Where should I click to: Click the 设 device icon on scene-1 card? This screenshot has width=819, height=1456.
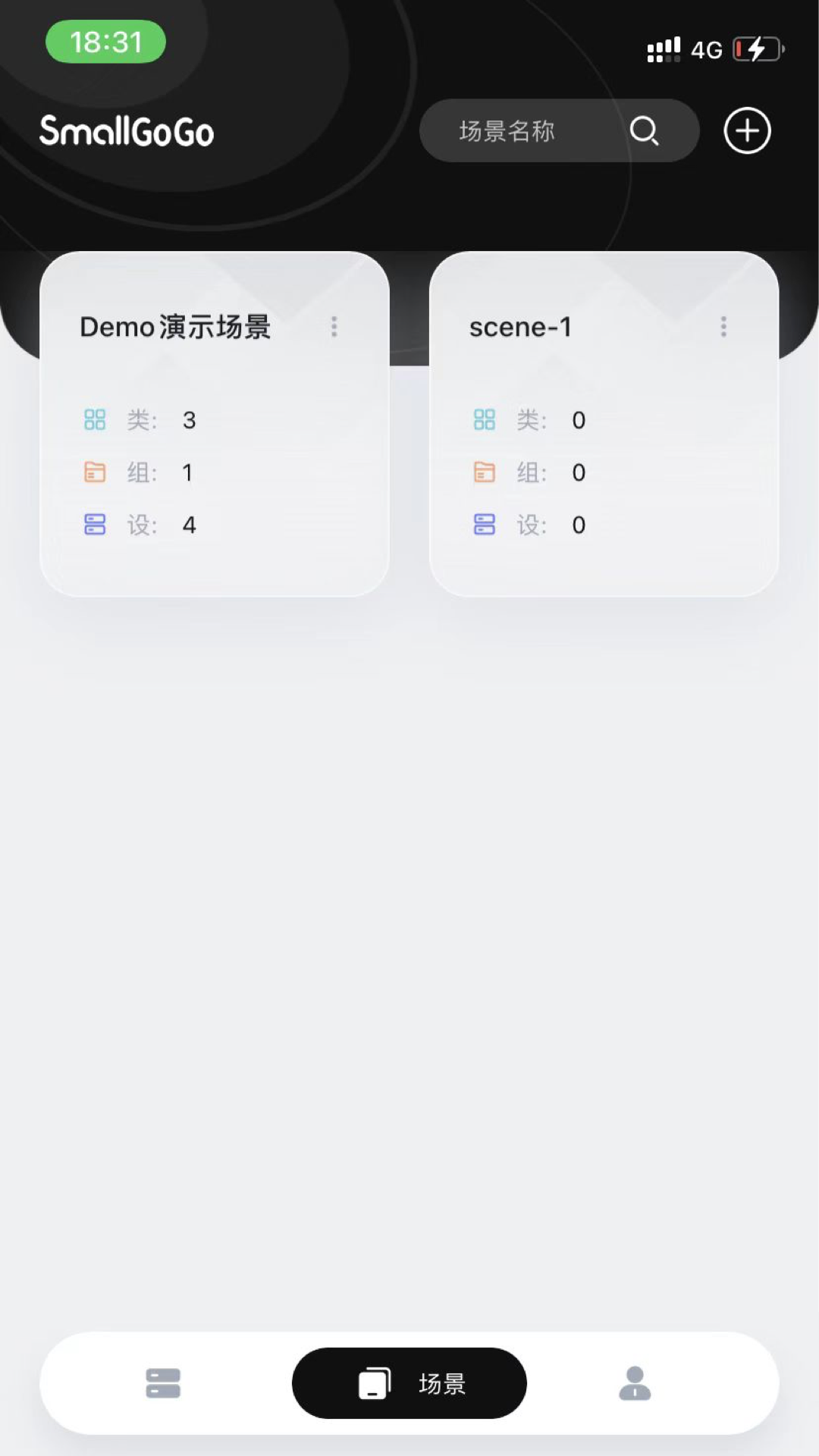485,525
